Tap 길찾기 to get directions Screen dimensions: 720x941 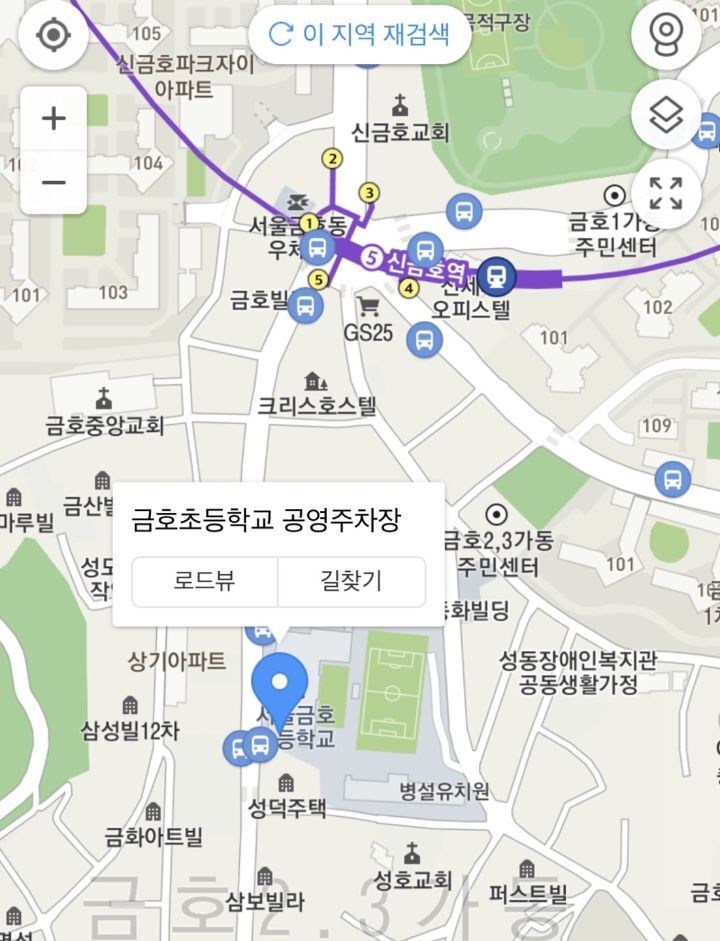pos(352,581)
